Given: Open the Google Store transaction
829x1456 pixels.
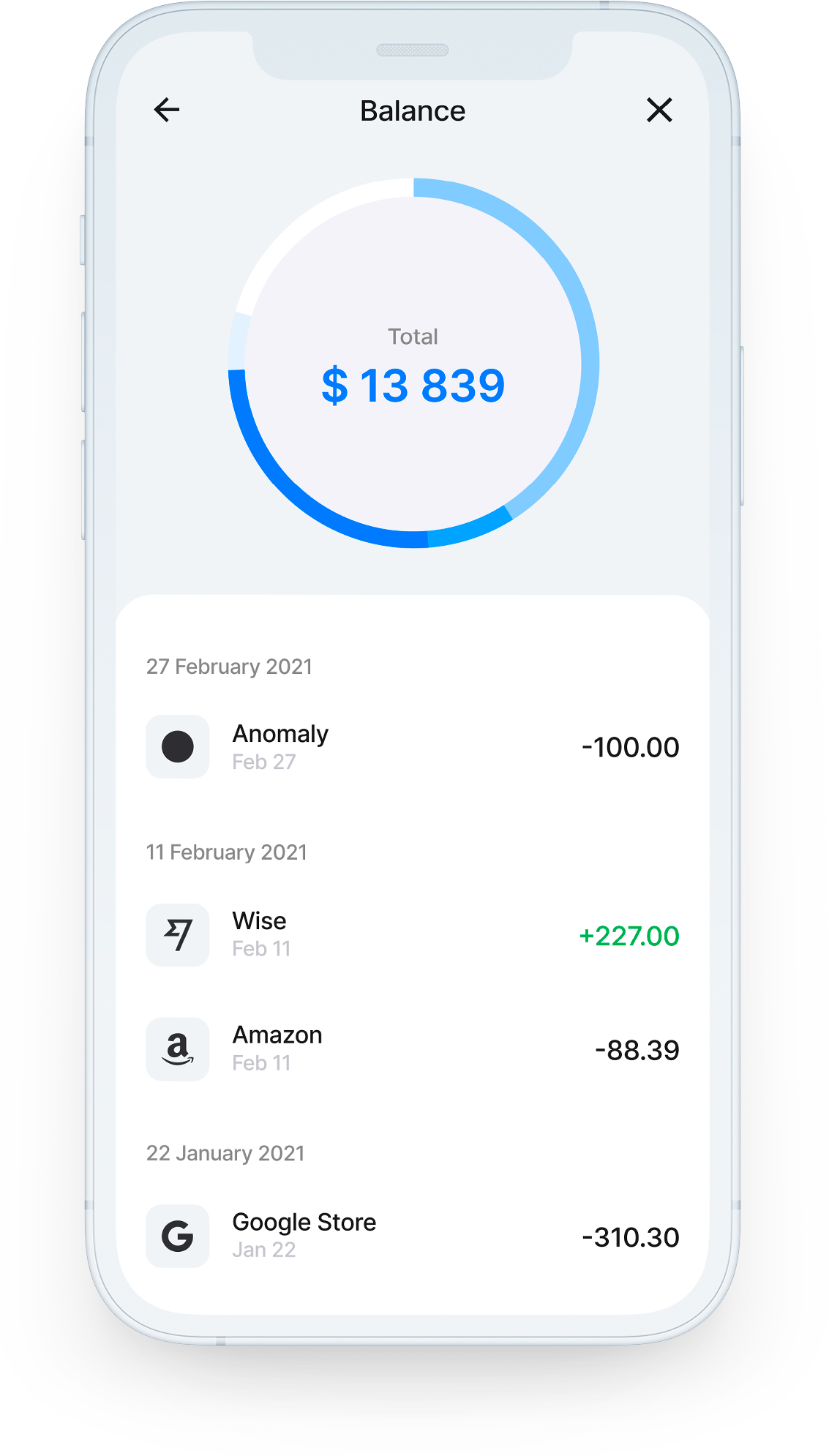Looking at the screenshot, I should 413,1237.
